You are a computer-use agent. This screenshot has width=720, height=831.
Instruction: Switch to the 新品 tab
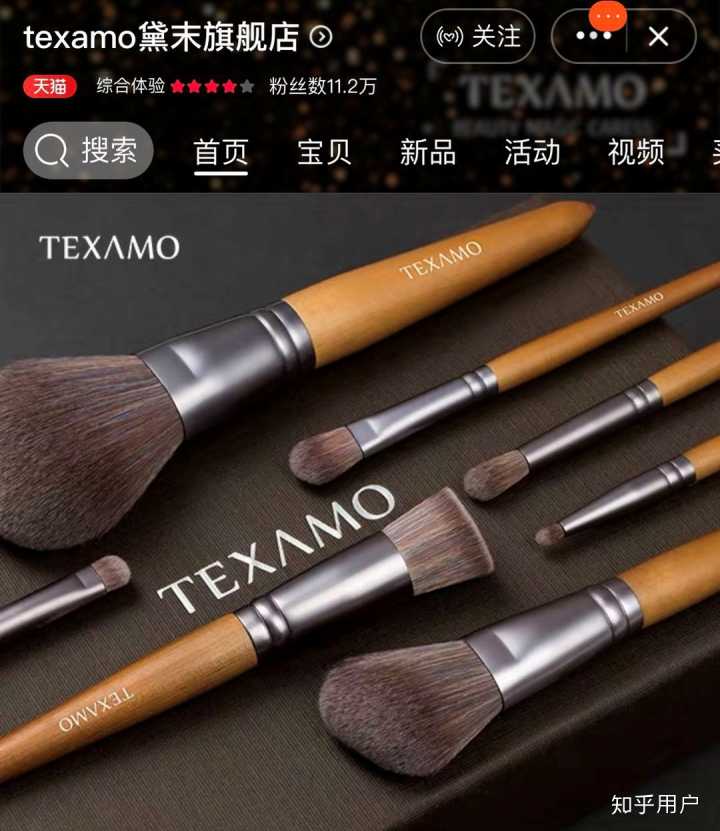coord(428,152)
